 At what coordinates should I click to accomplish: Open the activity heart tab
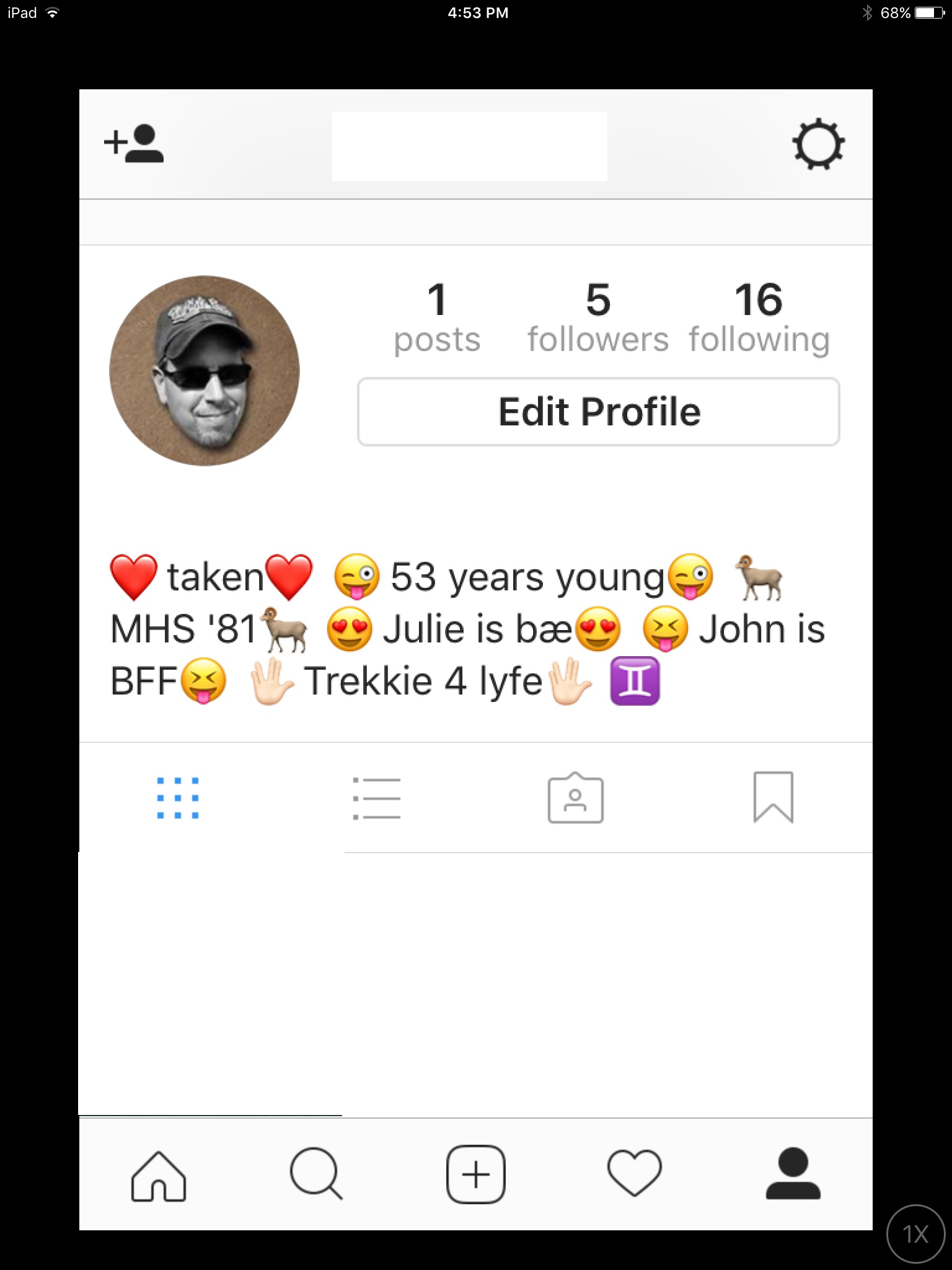(x=635, y=1173)
